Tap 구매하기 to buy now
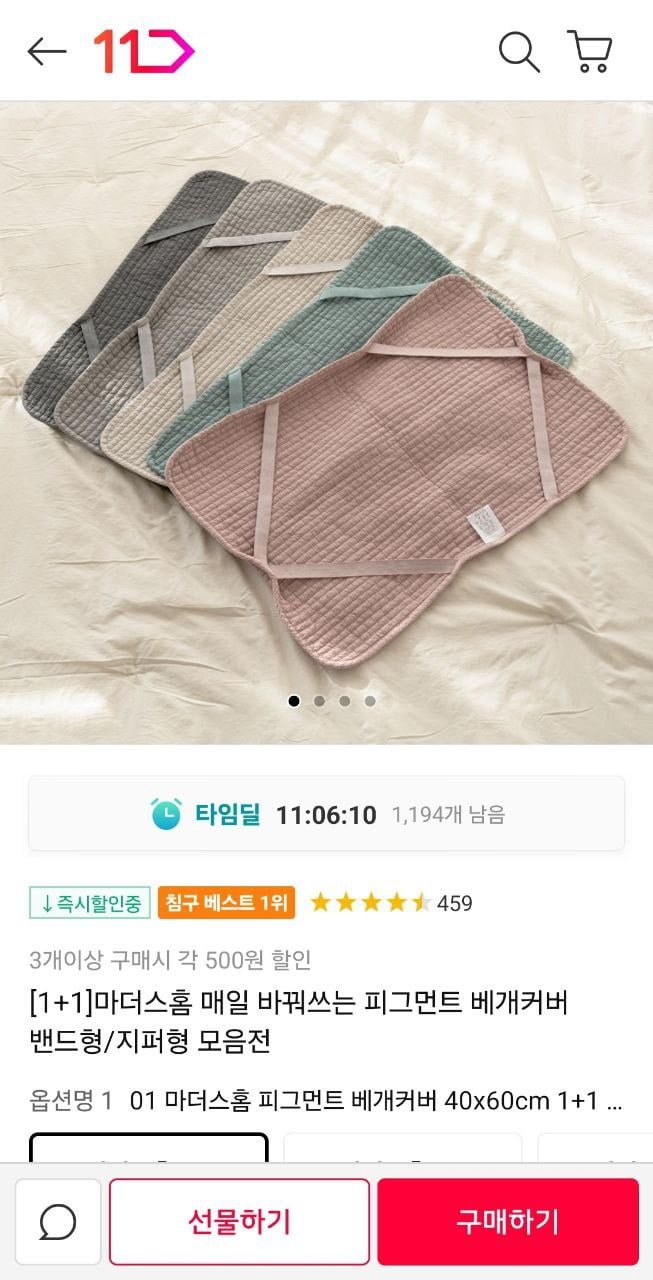653x1280 pixels. click(508, 1221)
